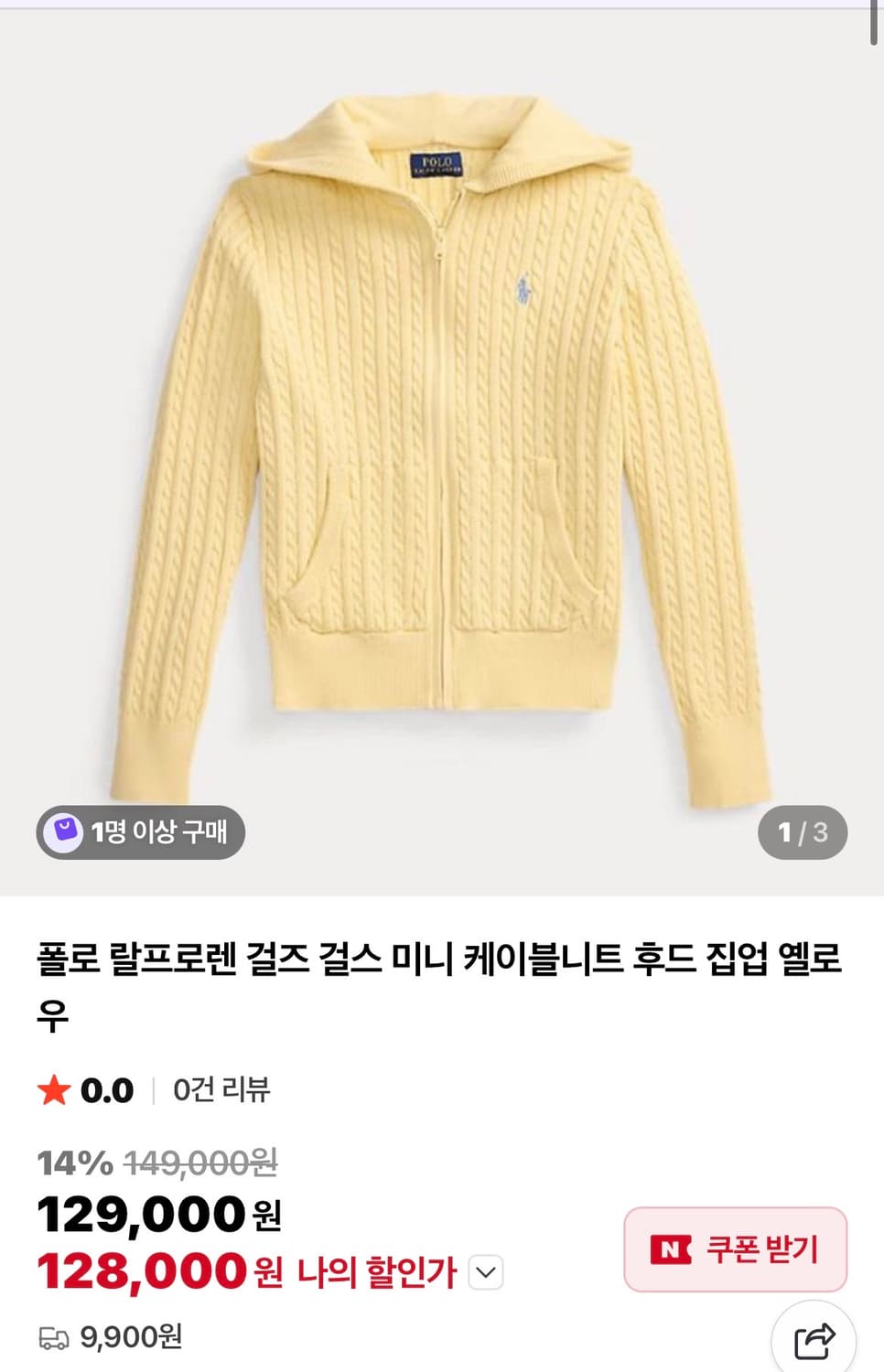Open the 0건 리뷰 reviews link

click(x=220, y=1089)
